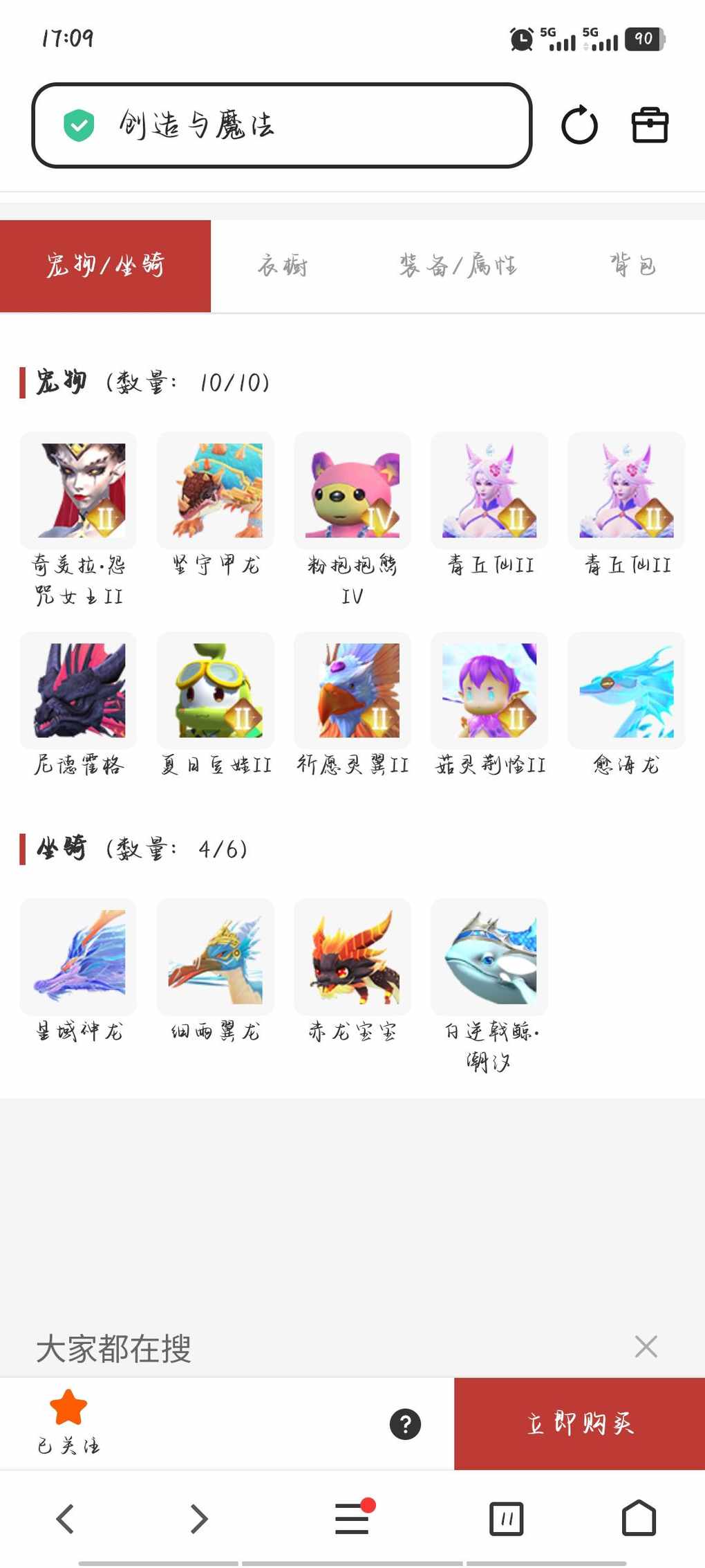Switch to the 衣橱 tab
The height and width of the screenshot is (1568, 705).
(283, 266)
